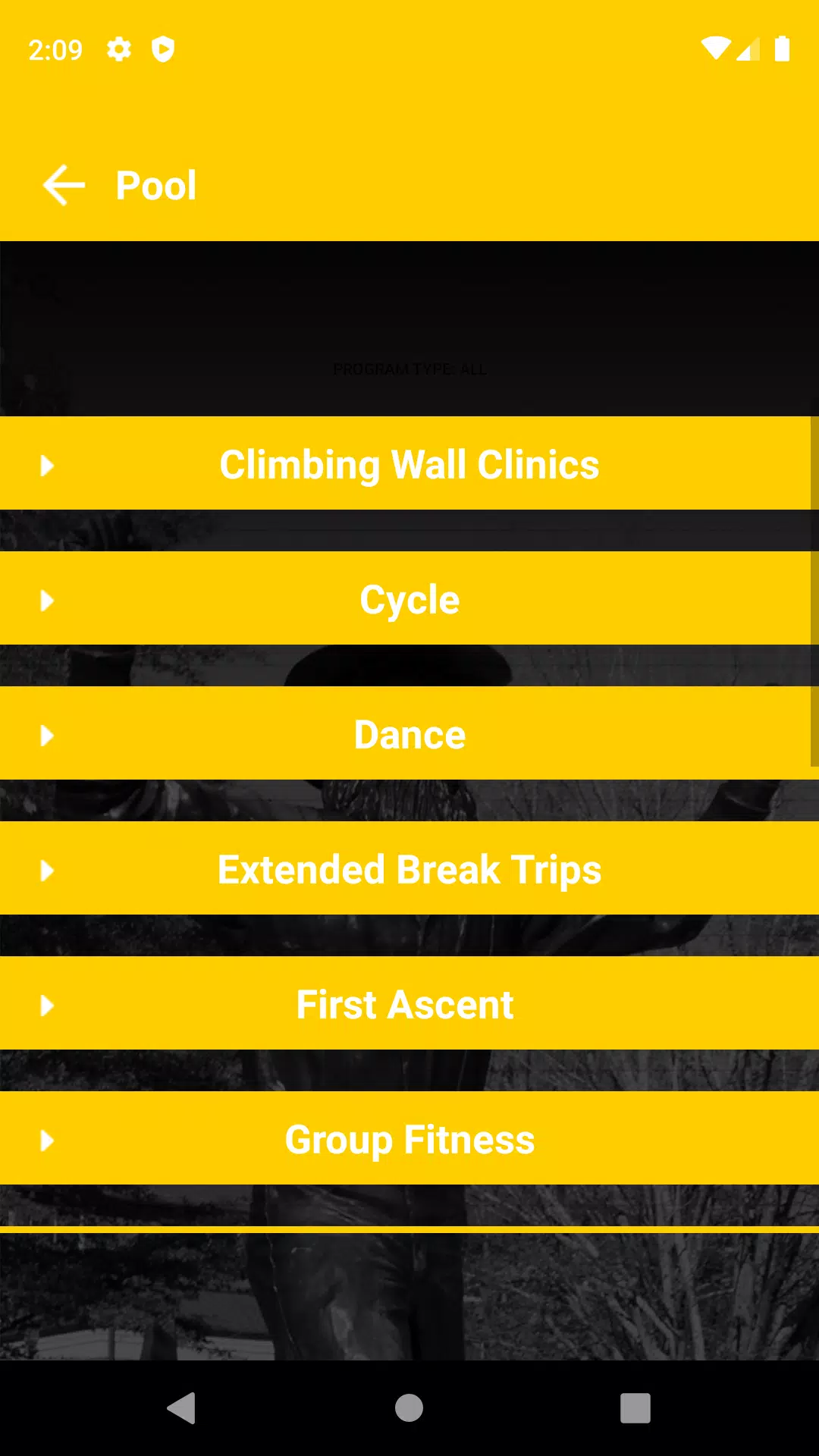Tap the system home button

tap(409, 1408)
